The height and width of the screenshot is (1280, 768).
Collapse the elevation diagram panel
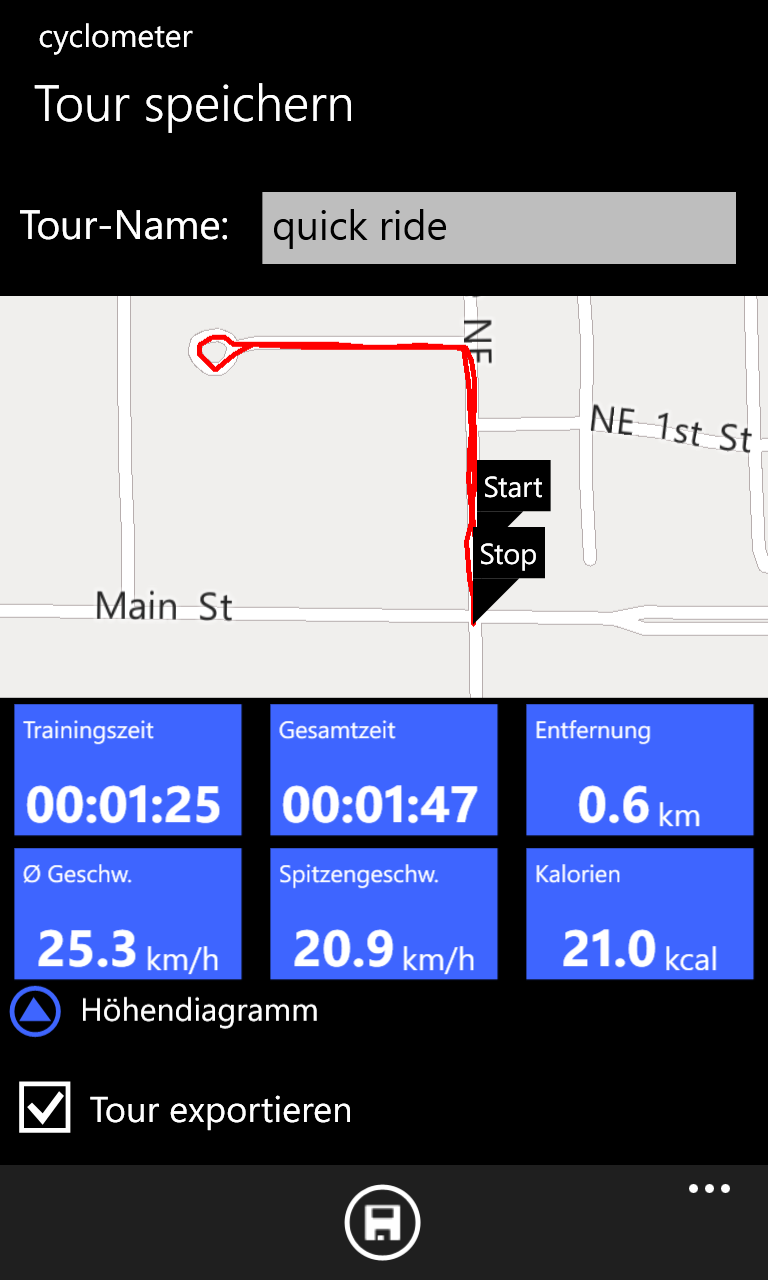[36, 1011]
